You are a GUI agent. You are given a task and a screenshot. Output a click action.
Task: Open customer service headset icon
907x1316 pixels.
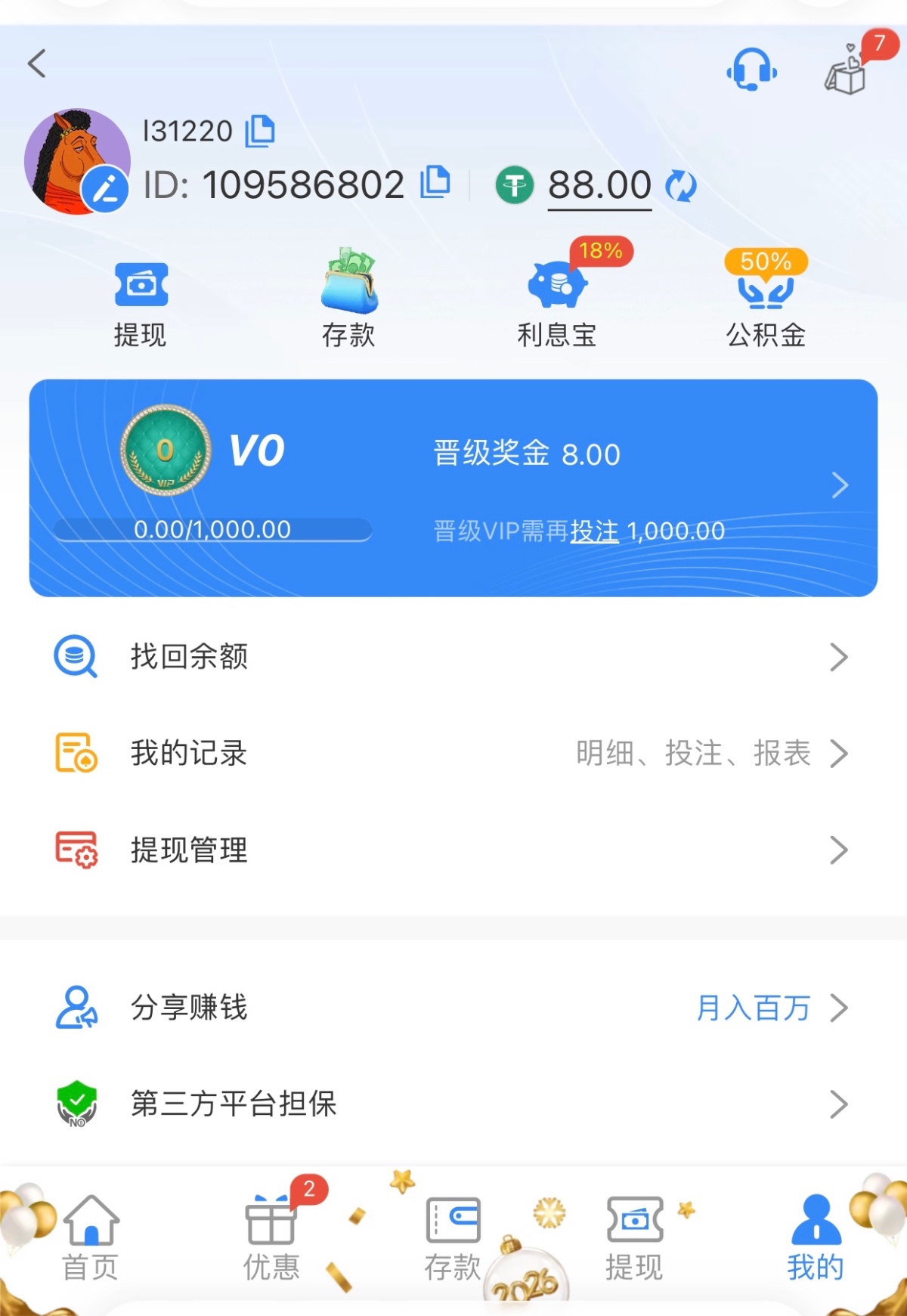tap(751, 70)
